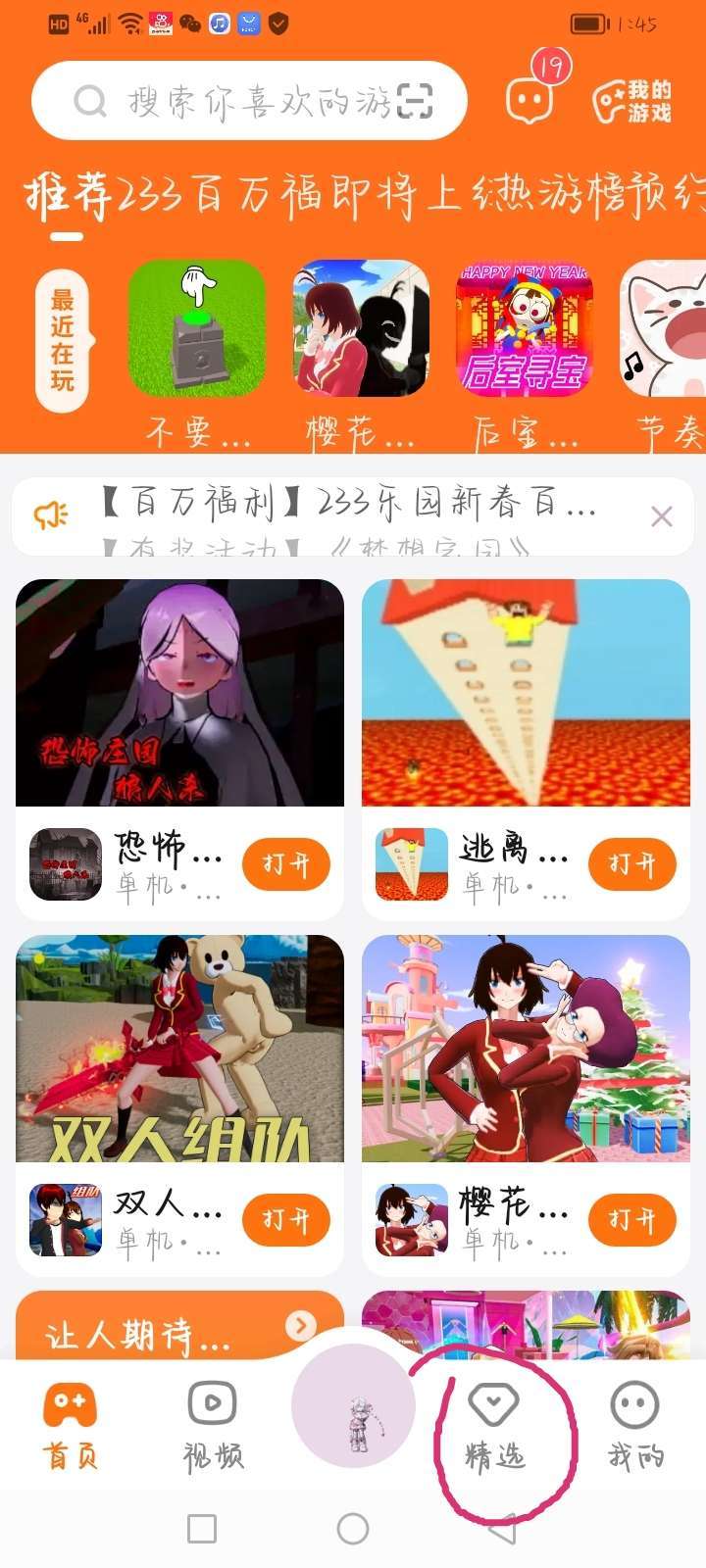Image resolution: width=706 pixels, height=1568 pixels.
Task: Switch to the 我的 tab
Action: pos(634,1426)
